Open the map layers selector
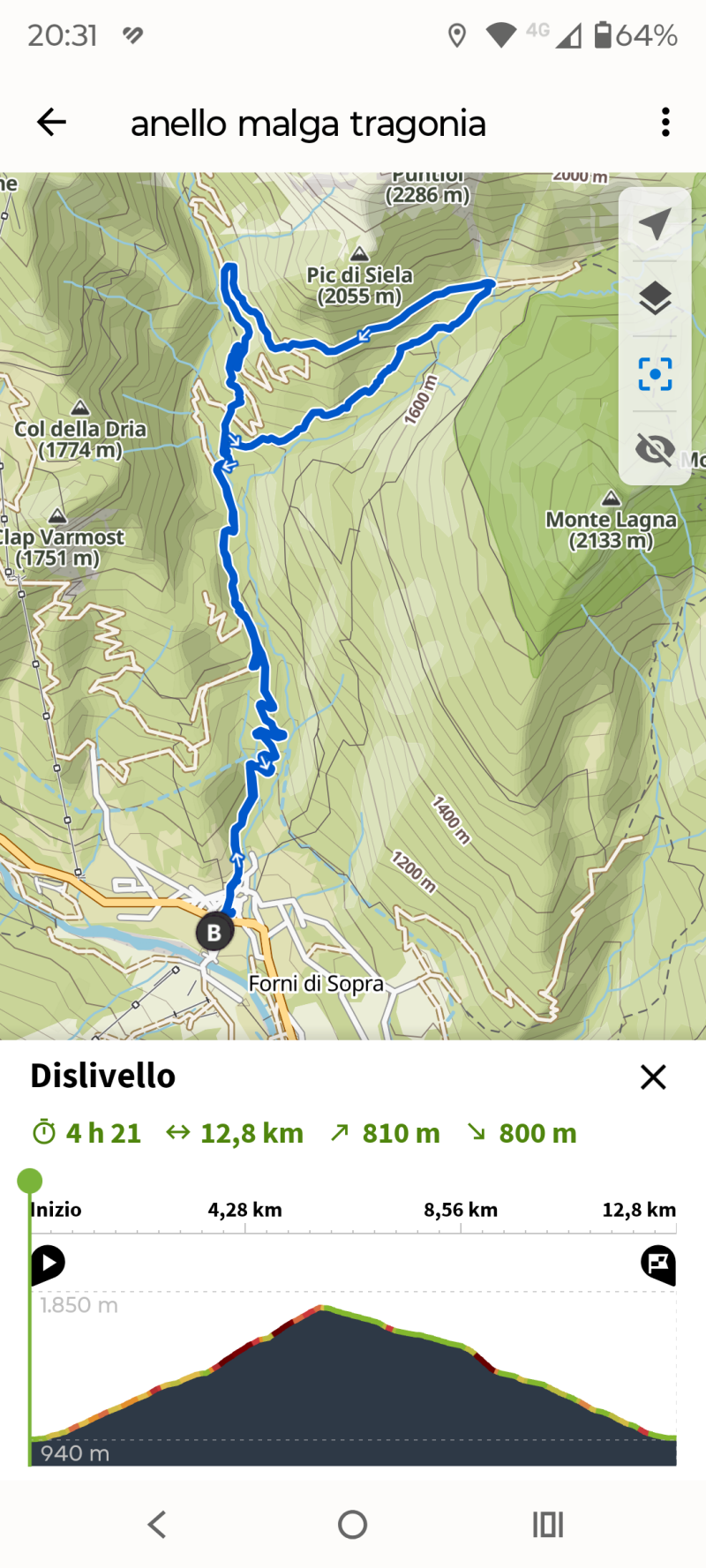706x1568 pixels. click(x=655, y=299)
